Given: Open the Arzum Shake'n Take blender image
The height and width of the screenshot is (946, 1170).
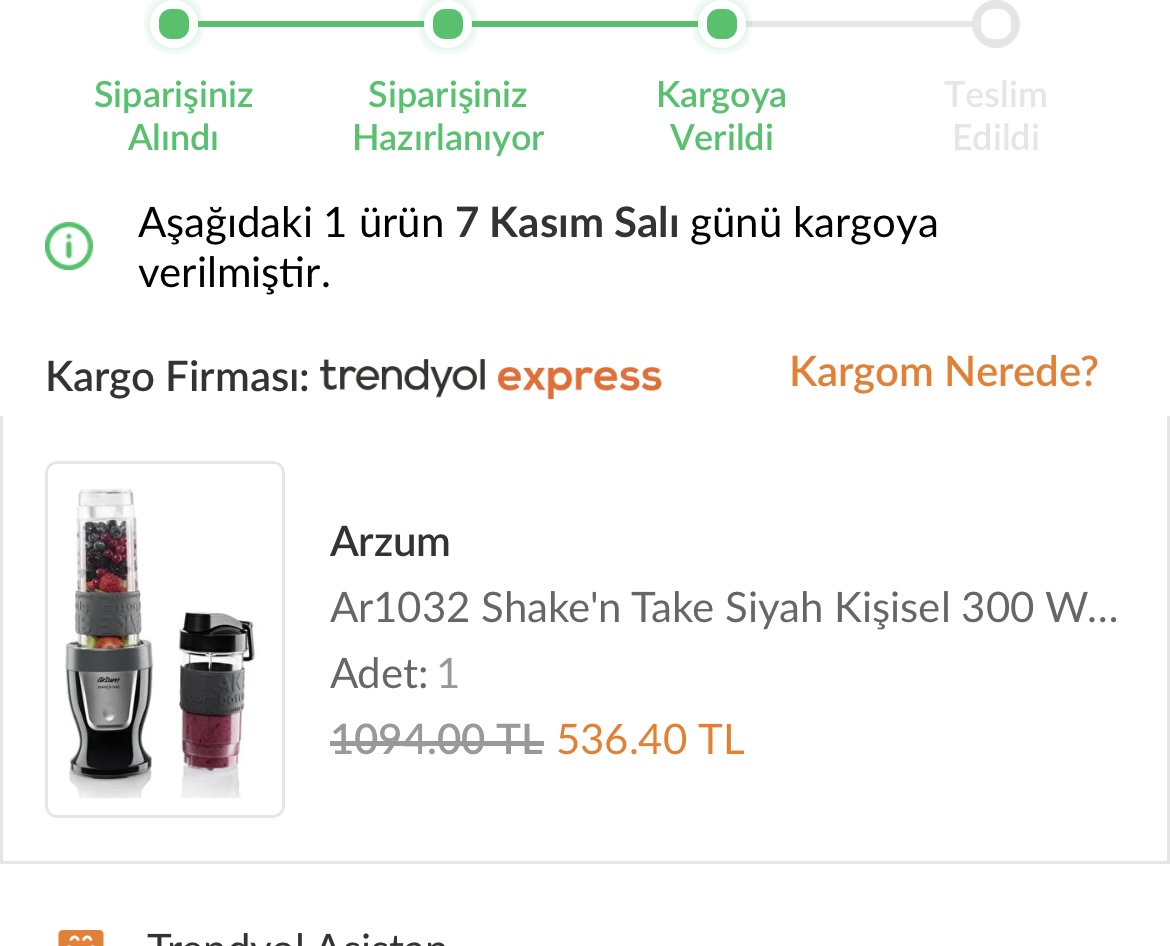Looking at the screenshot, I should pyautogui.click(x=165, y=639).
